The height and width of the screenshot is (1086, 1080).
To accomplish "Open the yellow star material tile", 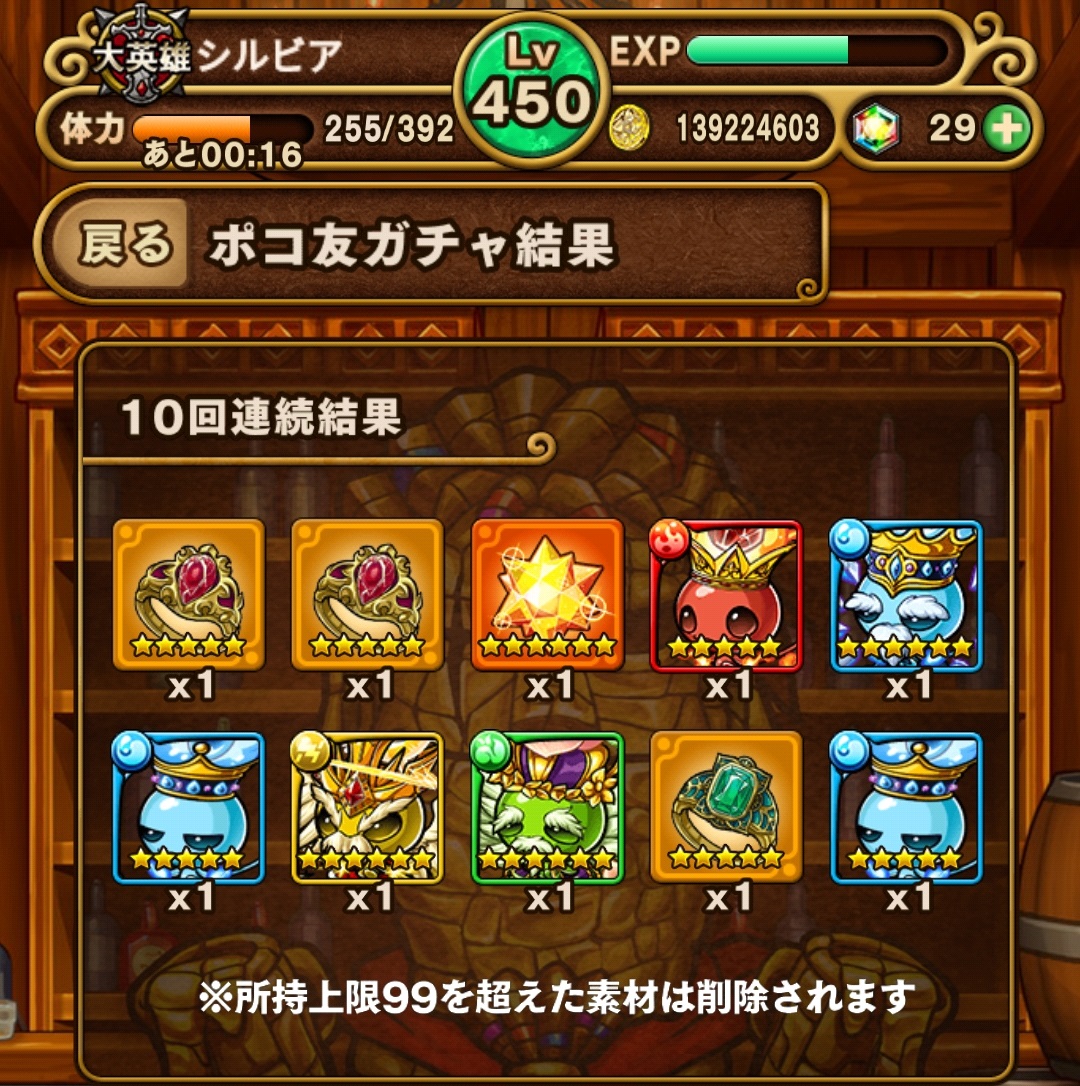I will pos(547,594).
